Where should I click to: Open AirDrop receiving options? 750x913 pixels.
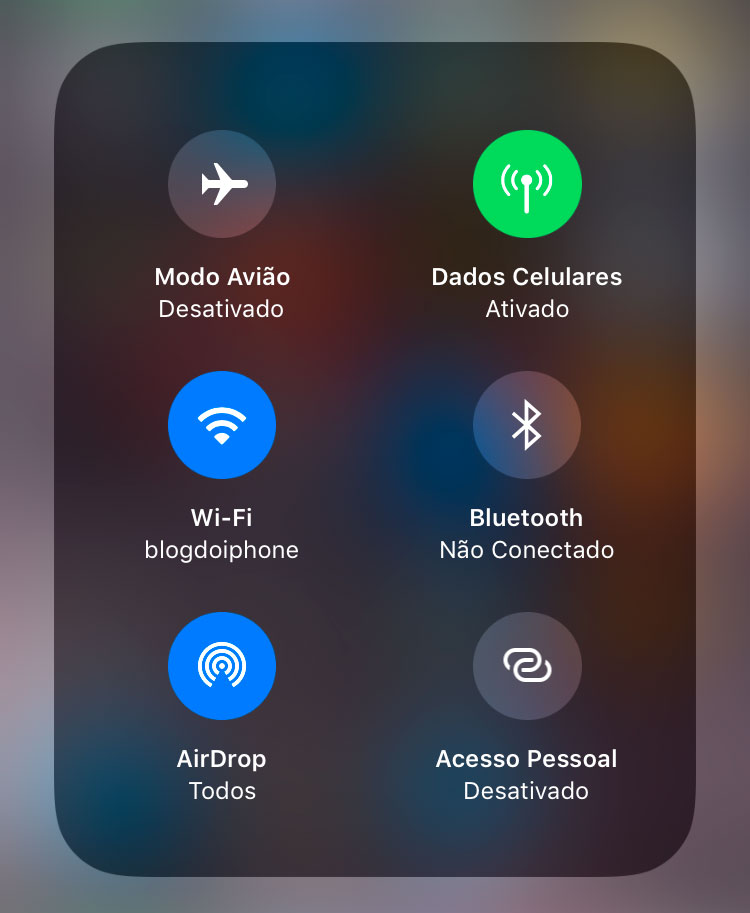[x=222, y=666]
